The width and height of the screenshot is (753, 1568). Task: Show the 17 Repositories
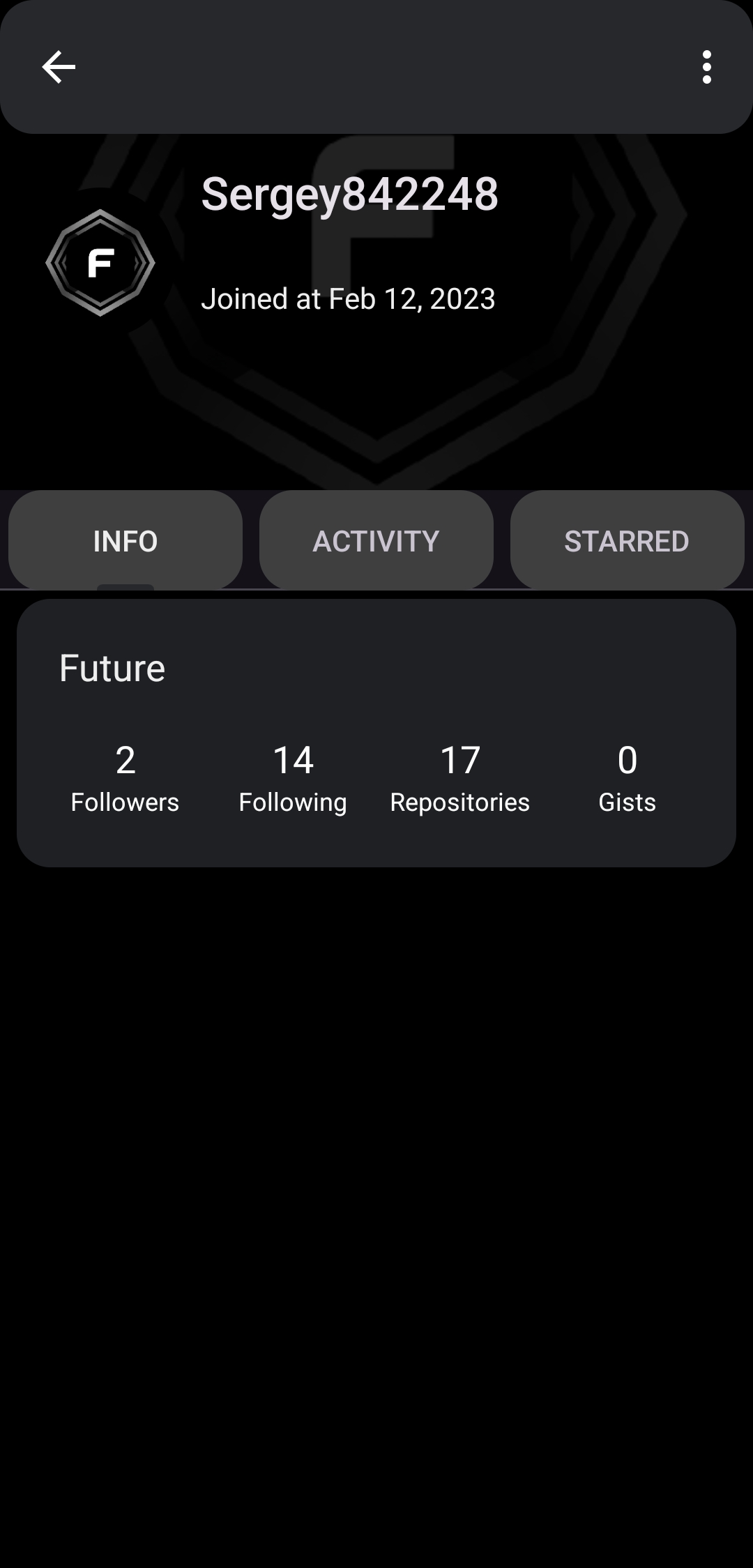coord(460,779)
